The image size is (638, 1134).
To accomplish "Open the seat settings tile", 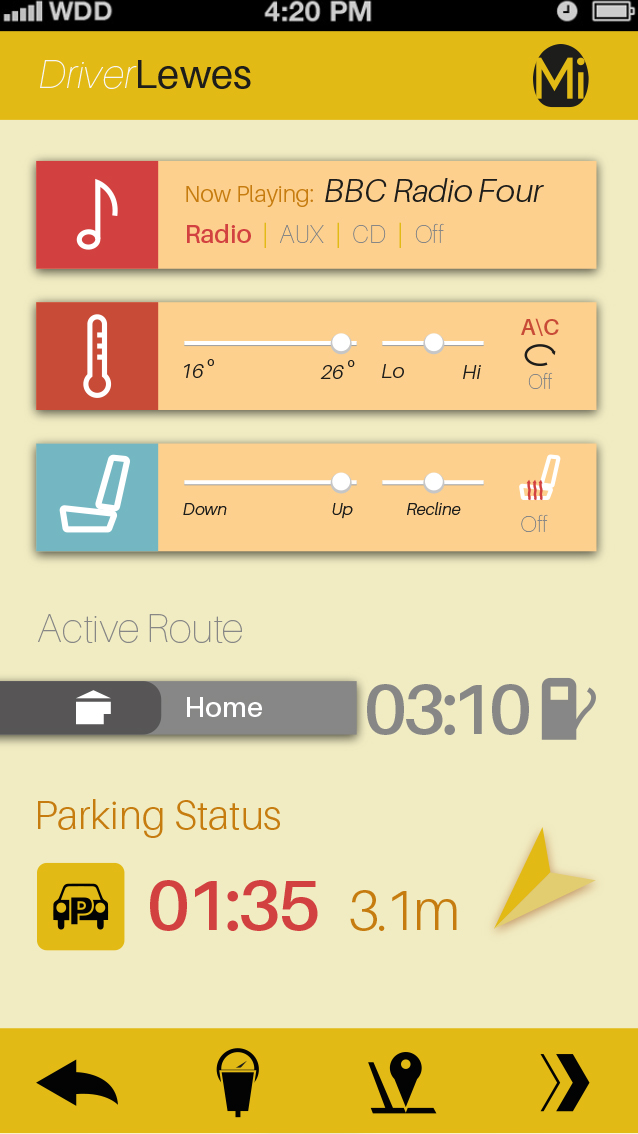I will click(97, 498).
